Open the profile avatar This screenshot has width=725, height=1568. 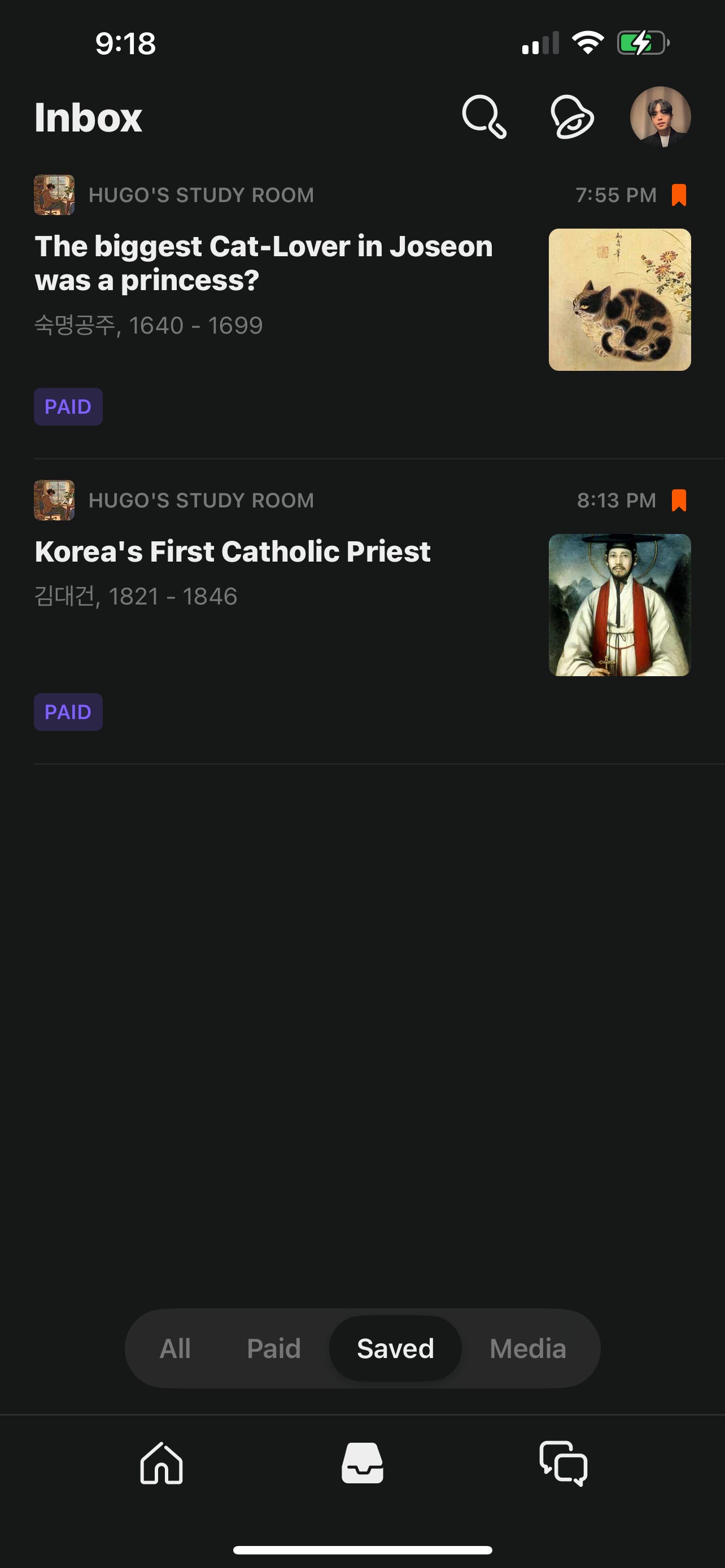[660, 117]
